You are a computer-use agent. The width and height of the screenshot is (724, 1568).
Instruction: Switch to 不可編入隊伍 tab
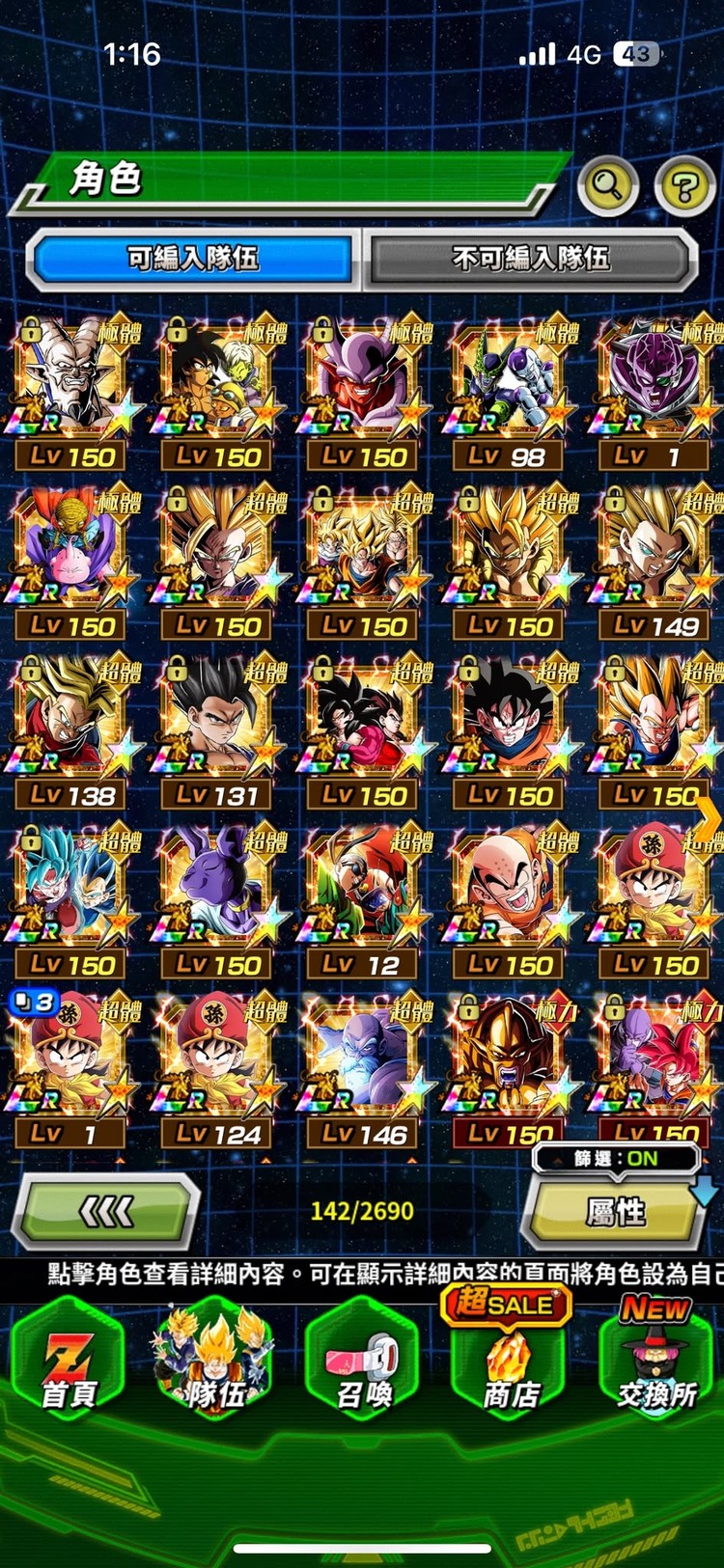(530, 259)
